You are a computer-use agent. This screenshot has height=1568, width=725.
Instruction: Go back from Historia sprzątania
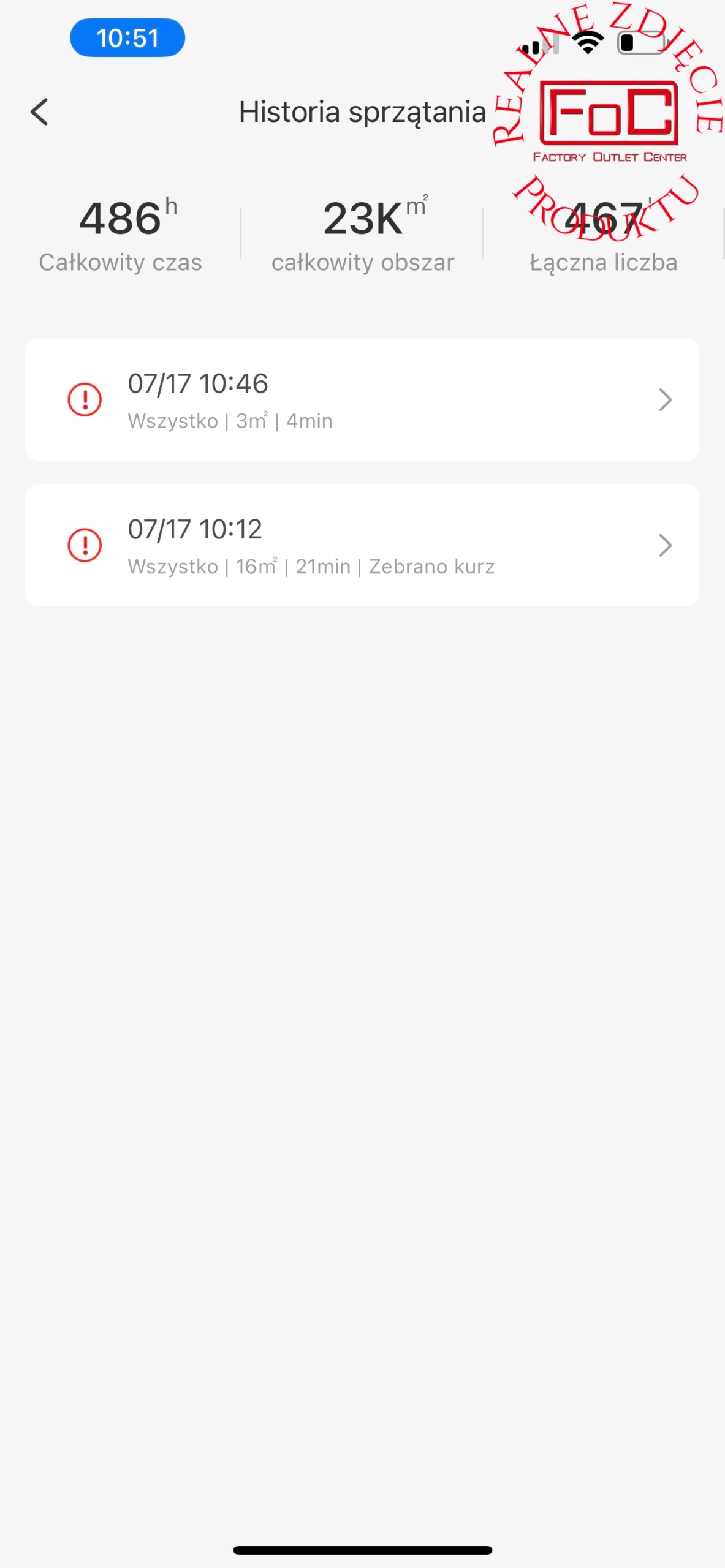click(40, 112)
